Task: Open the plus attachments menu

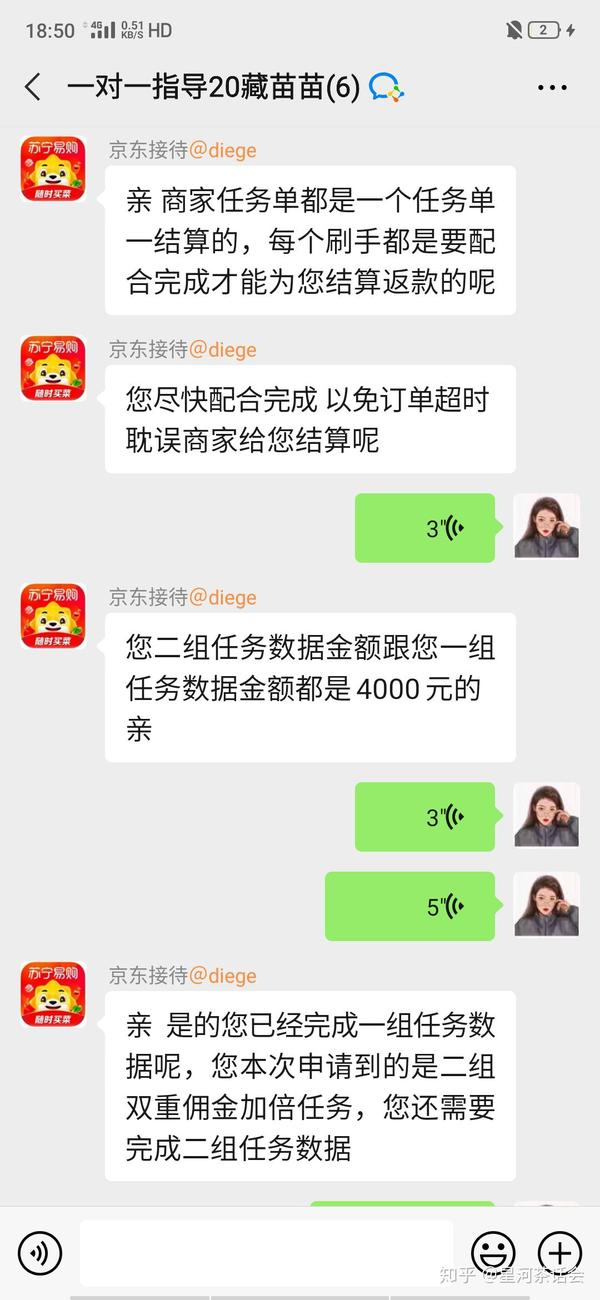Action: [x=560, y=1253]
